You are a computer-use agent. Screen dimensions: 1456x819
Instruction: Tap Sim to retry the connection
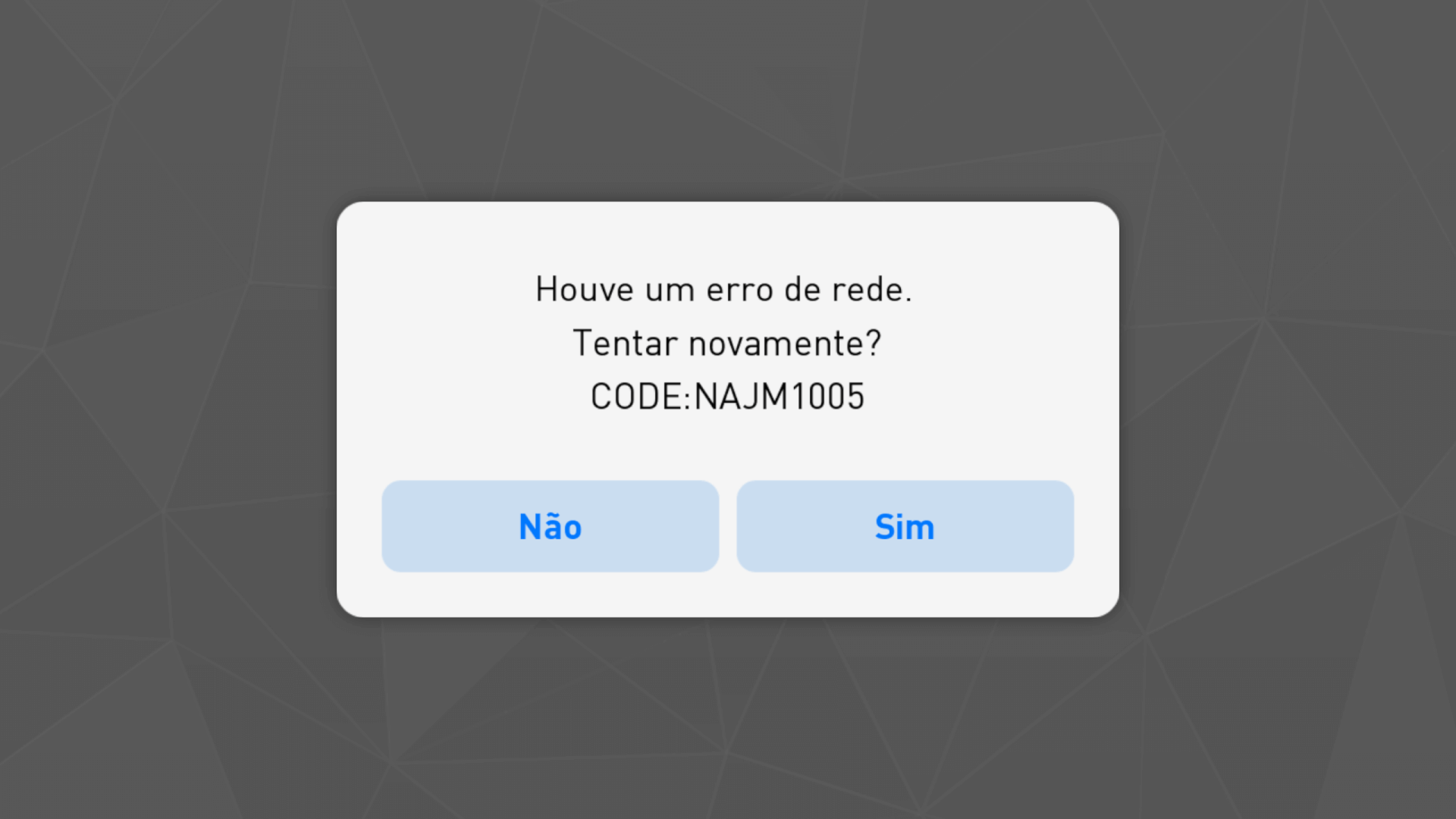[905, 526]
